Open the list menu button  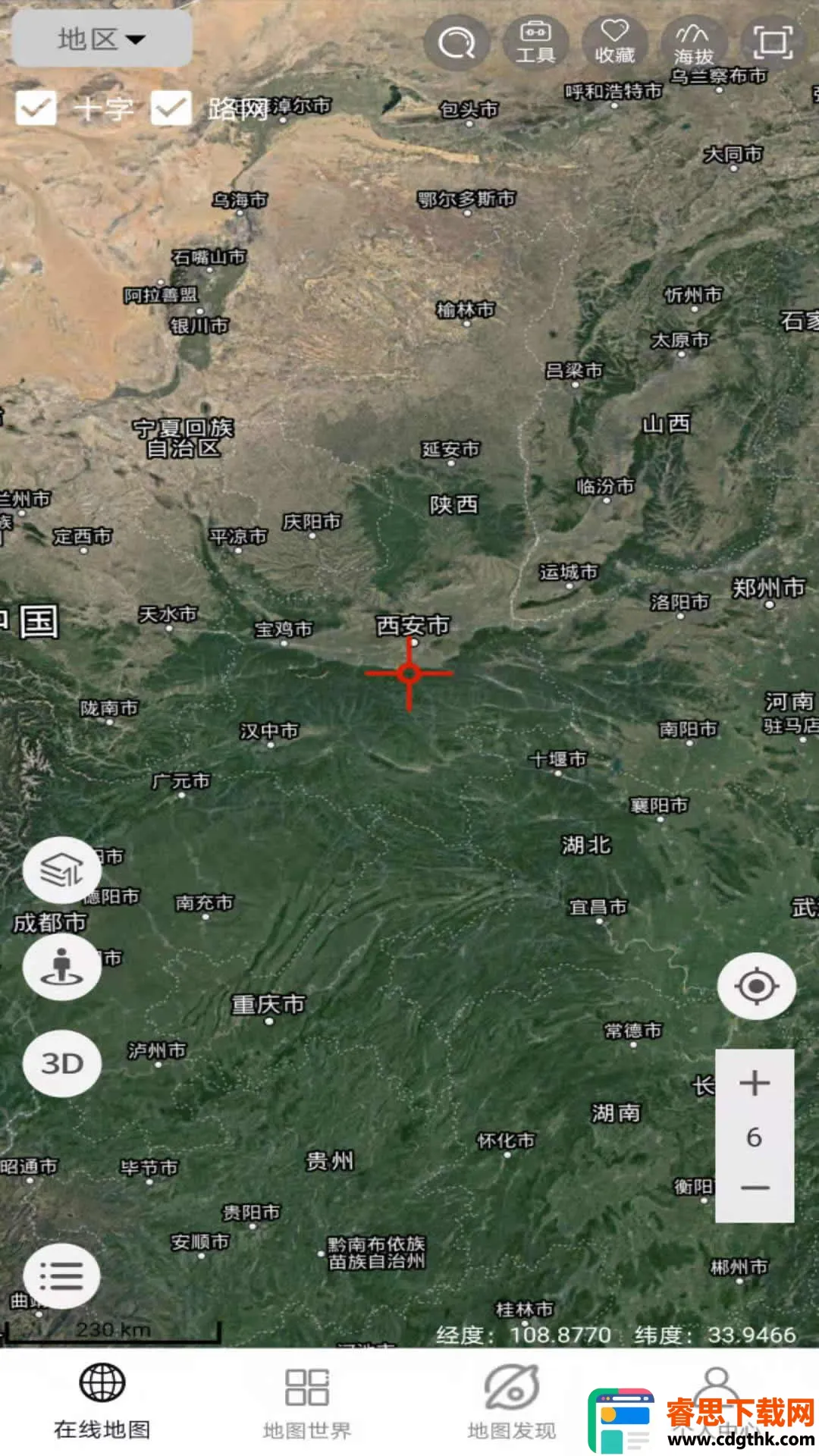click(x=62, y=1277)
